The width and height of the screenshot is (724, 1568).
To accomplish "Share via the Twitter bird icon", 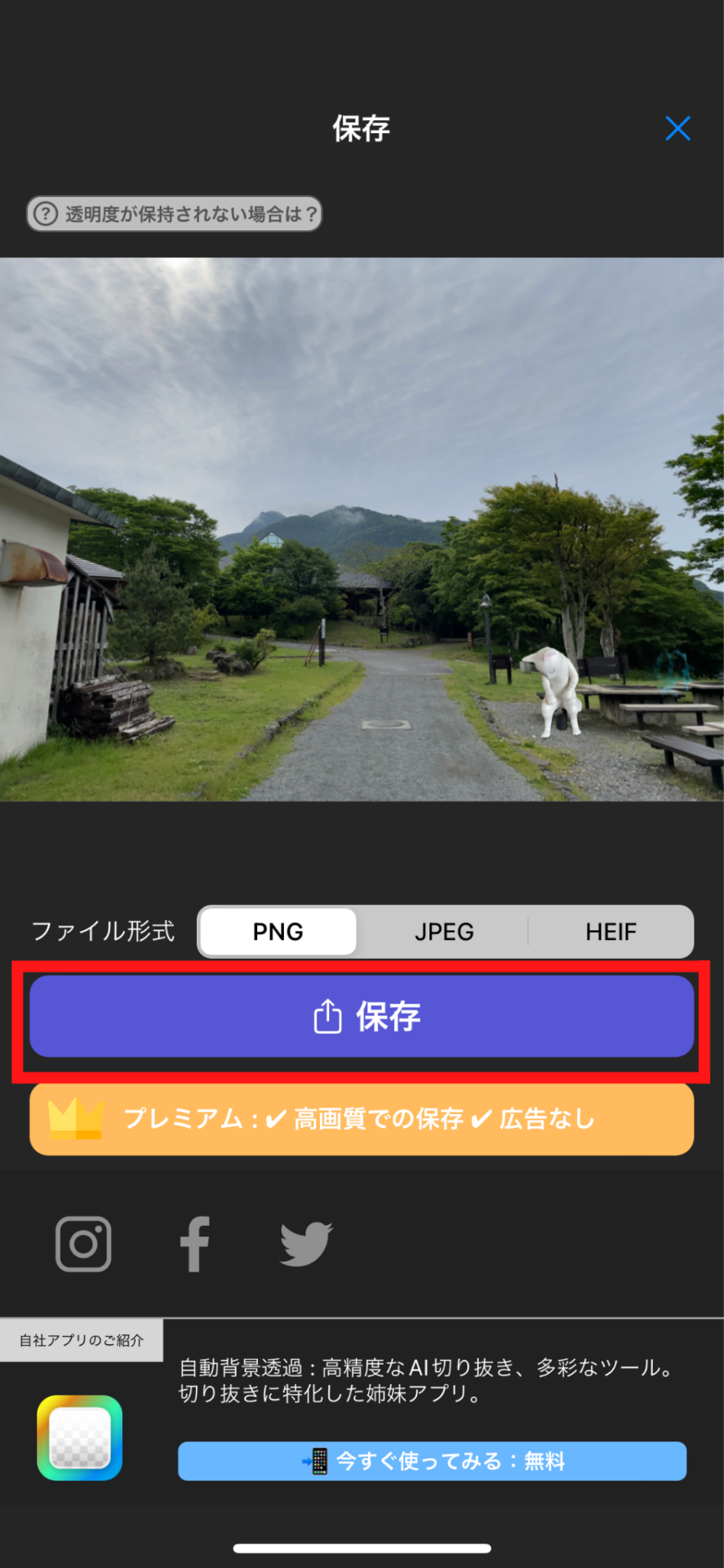I will point(306,1244).
